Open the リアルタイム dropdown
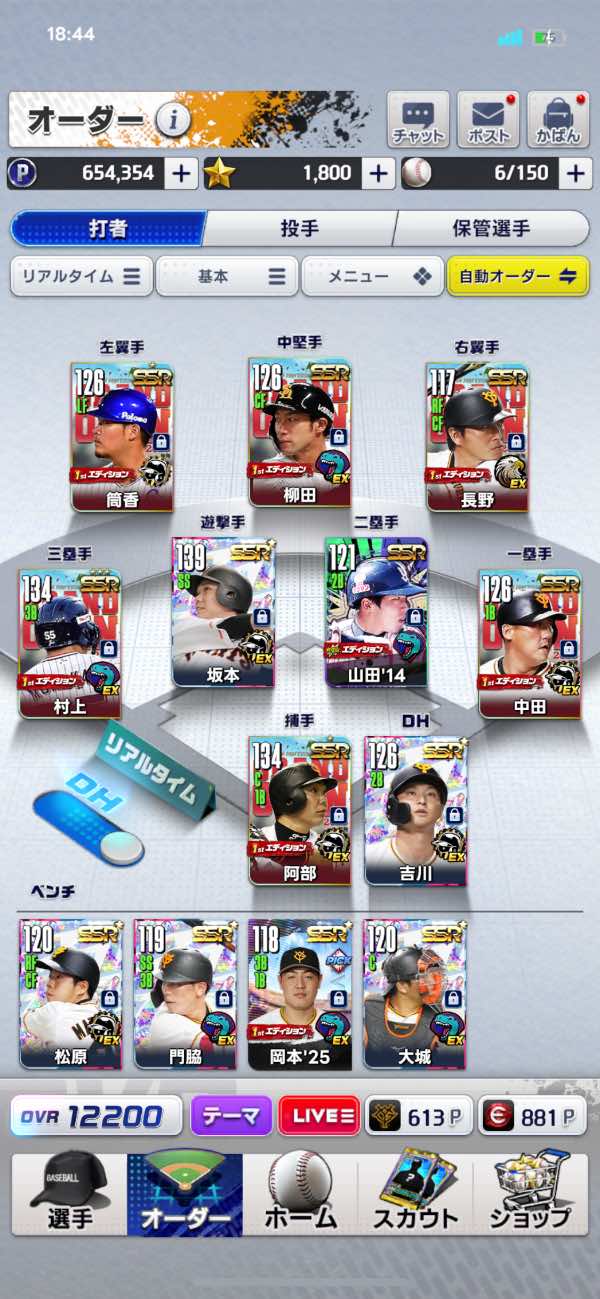The height and width of the screenshot is (1299, 600). (x=82, y=277)
